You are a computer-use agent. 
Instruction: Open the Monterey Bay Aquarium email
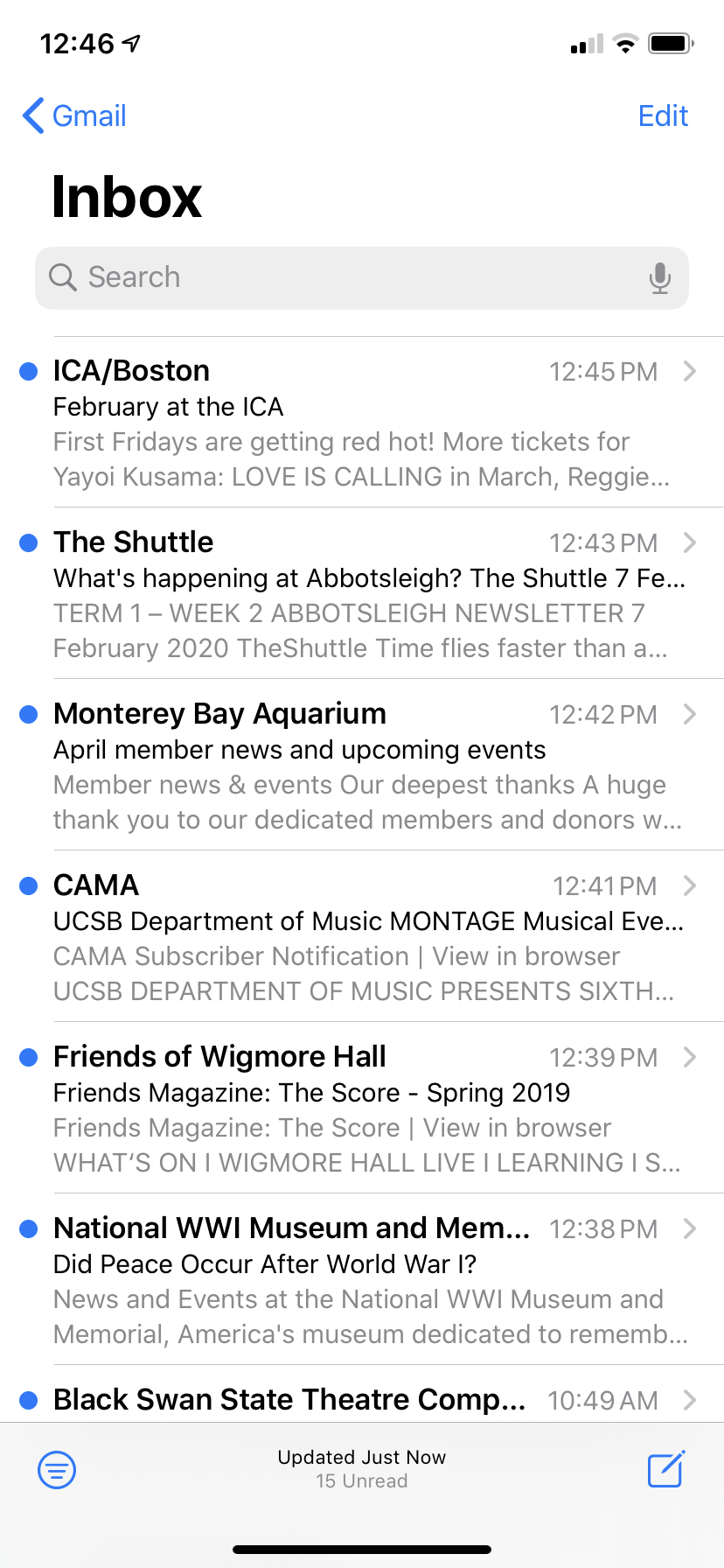(362, 765)
